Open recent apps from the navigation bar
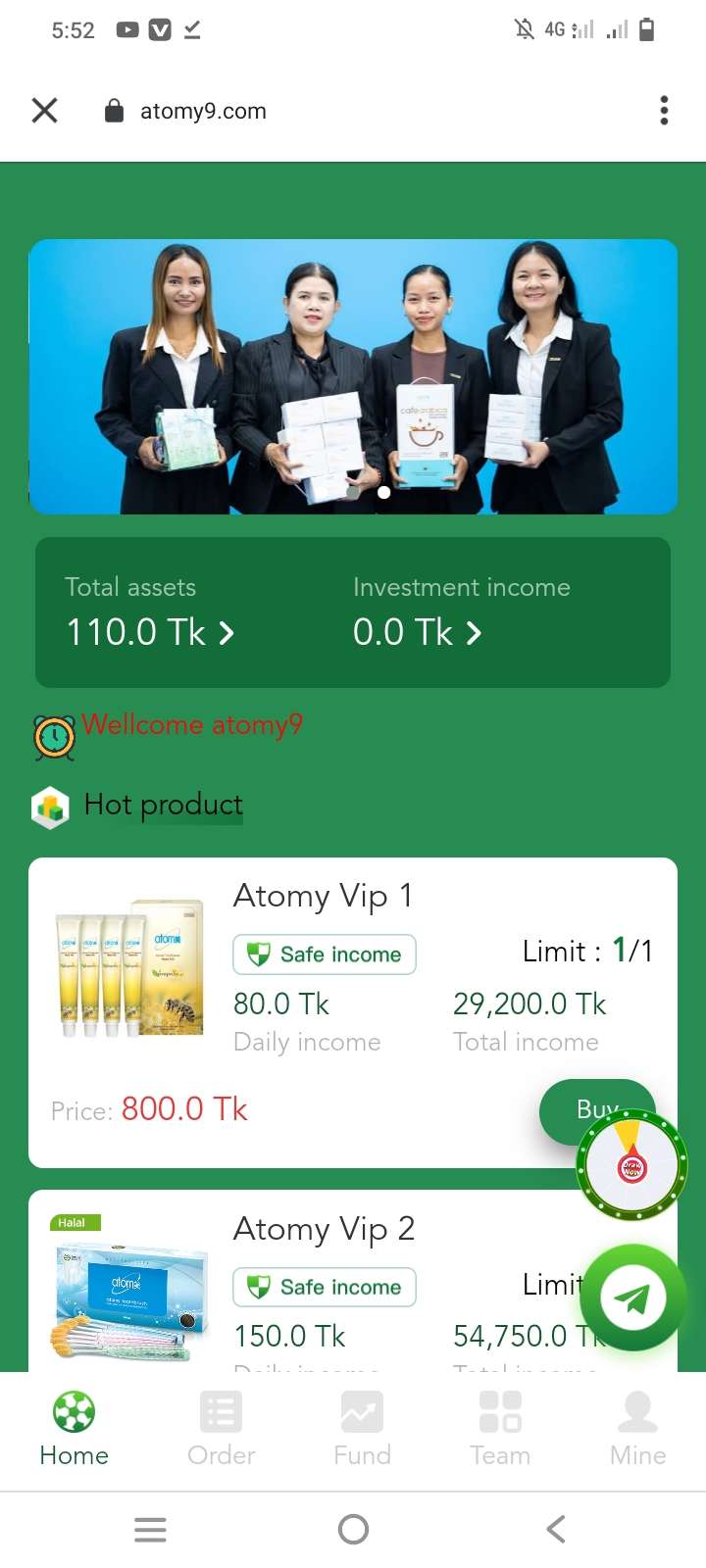Viewport: 706px width, 1568px height. pos(150,1529)
